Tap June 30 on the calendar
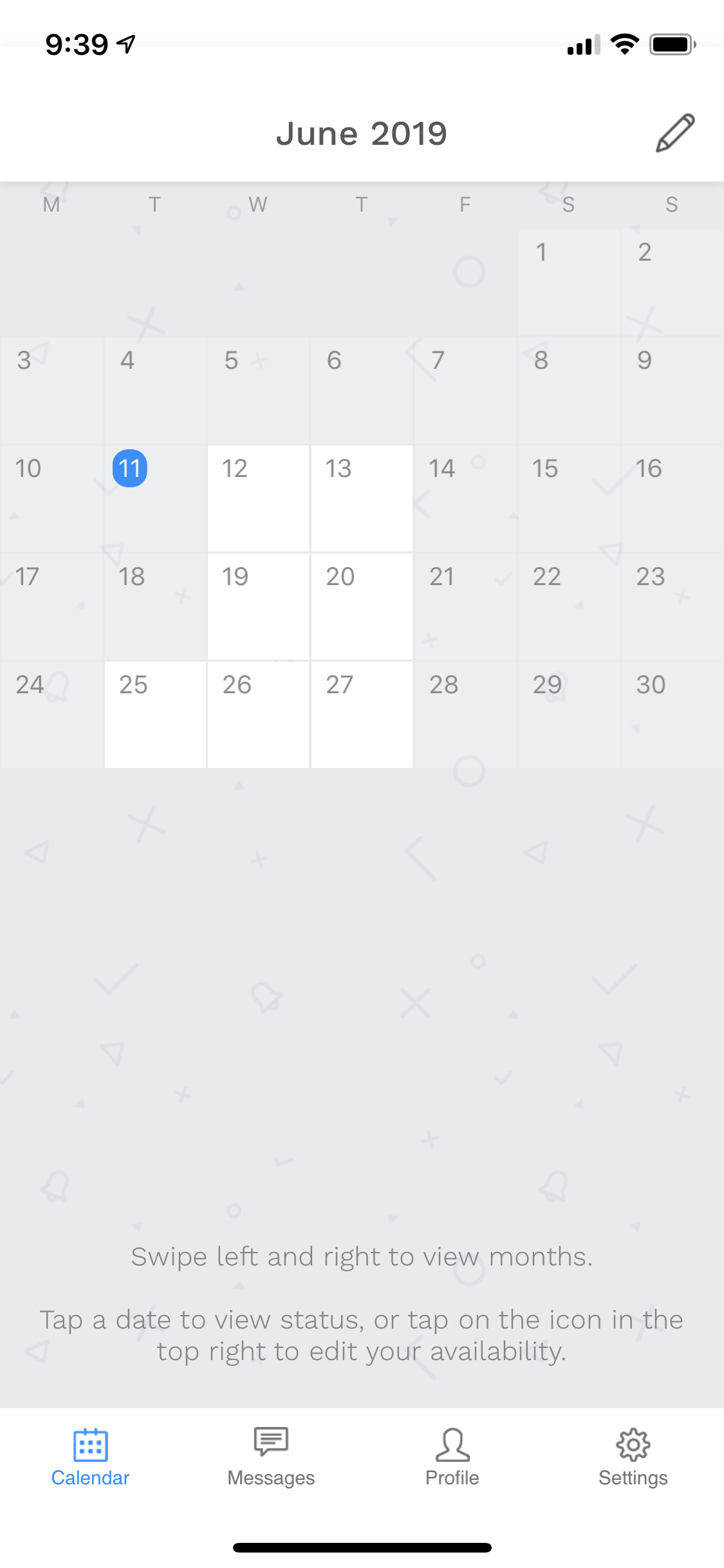The height and width of the screenshot is (1568, 724). (x=673, y=714)
